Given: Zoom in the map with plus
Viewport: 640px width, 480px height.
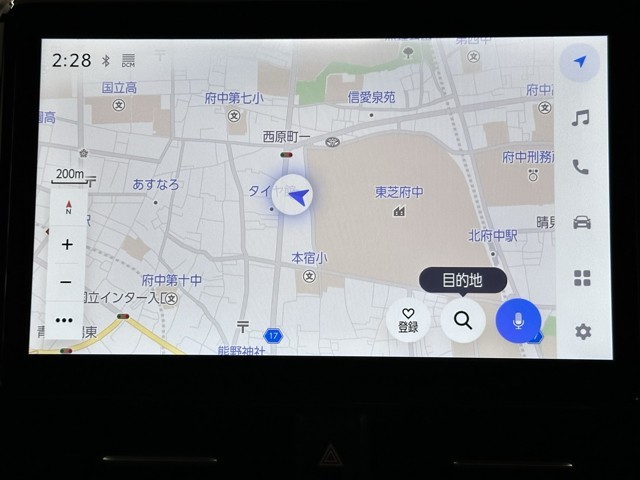Looking at the screenshot, I should pyautogui.click(x=67, y=244).
